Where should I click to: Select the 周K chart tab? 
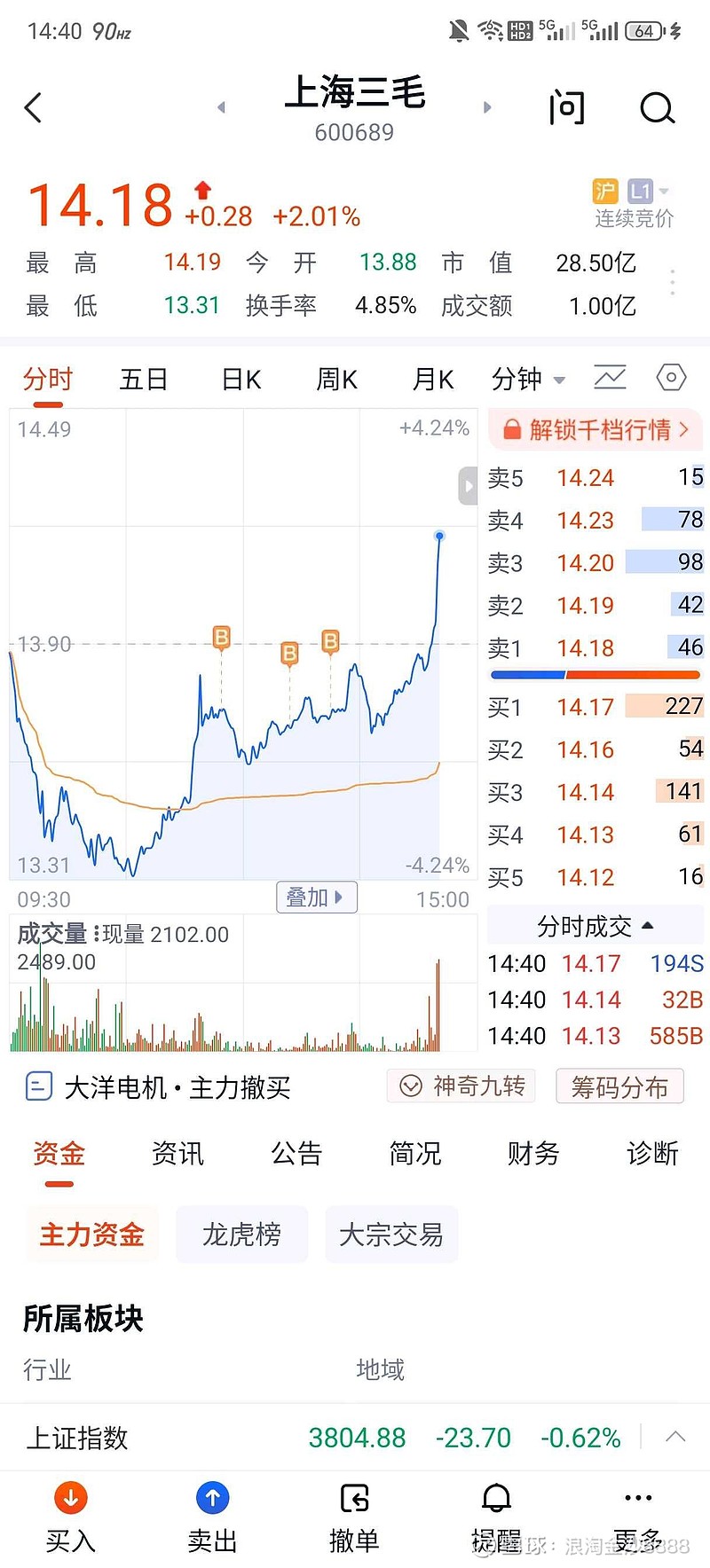point(337,380)
